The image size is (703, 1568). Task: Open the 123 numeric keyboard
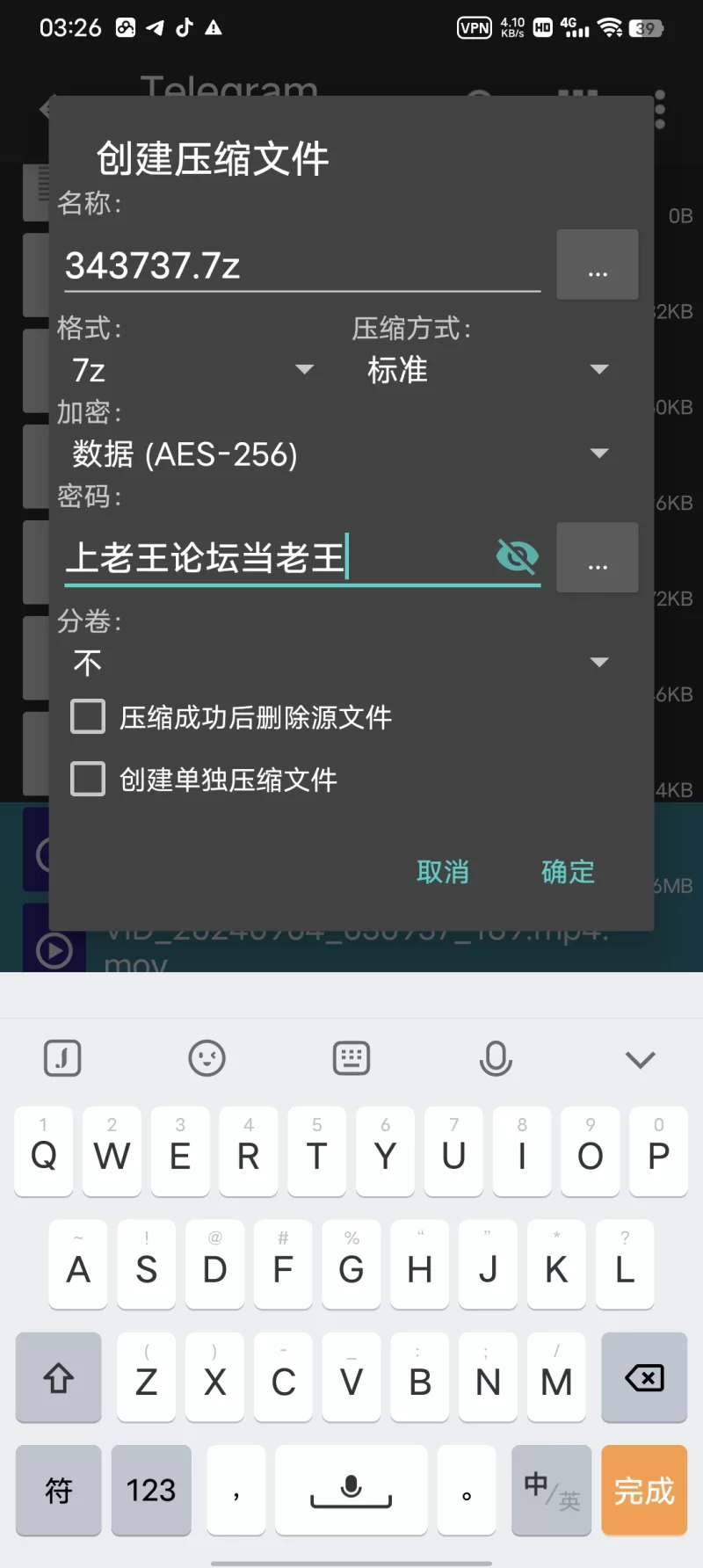click(x=151, y=1491)
